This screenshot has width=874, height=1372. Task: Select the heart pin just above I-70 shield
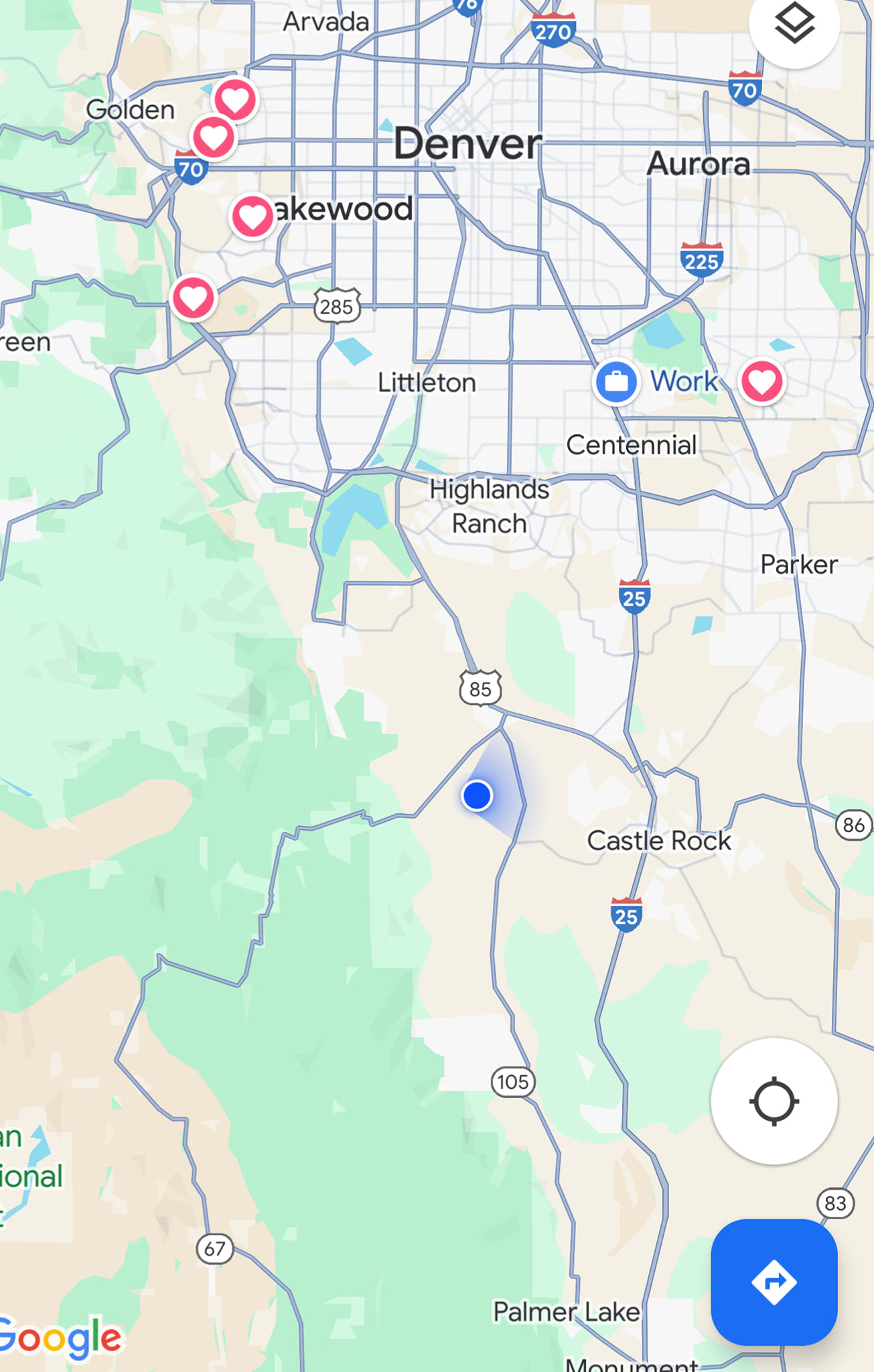(x=214, y=137)
